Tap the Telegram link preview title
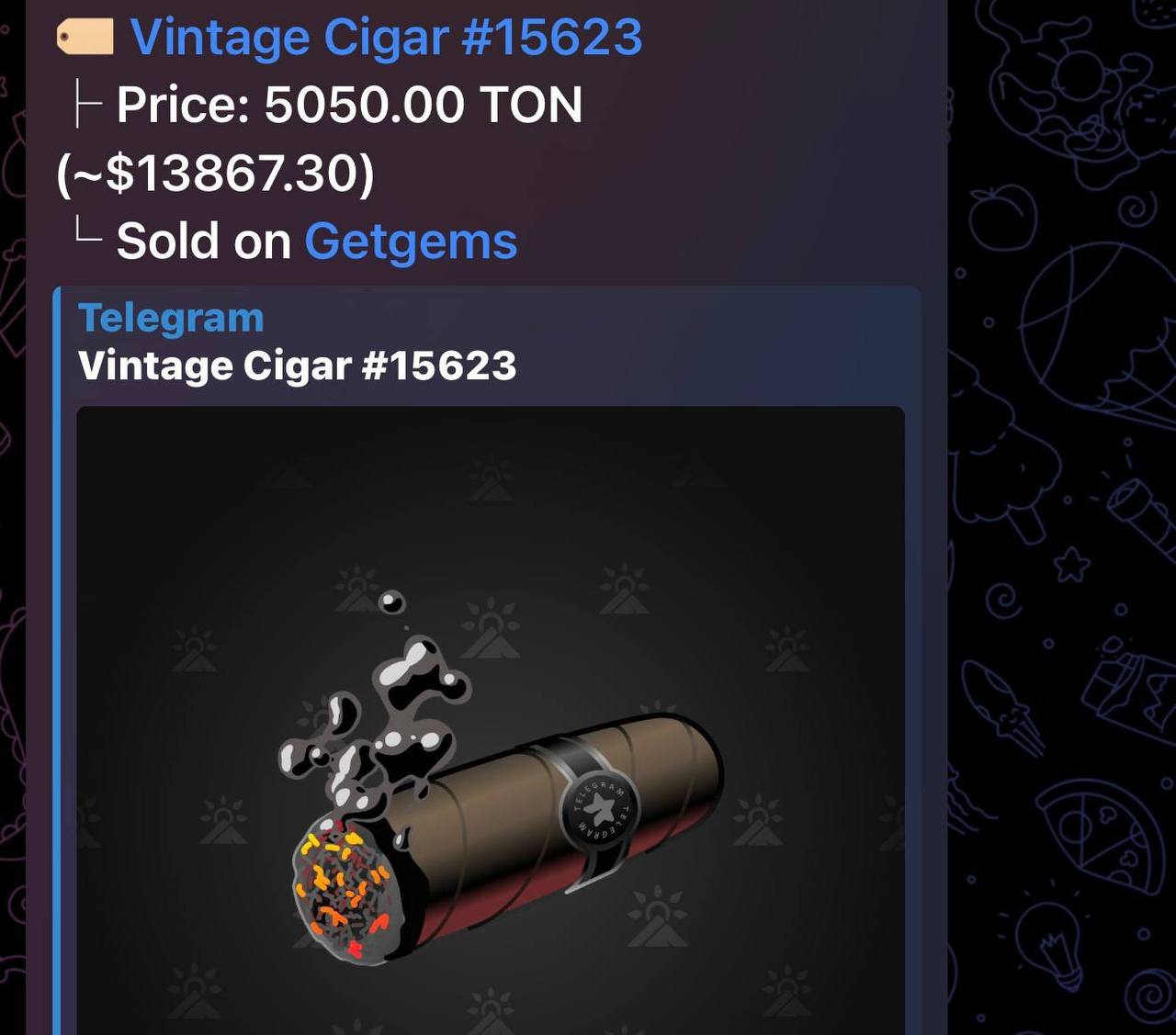This screenshot has width=1176, height=1035. pyautogui.click(x=297, y=366)
